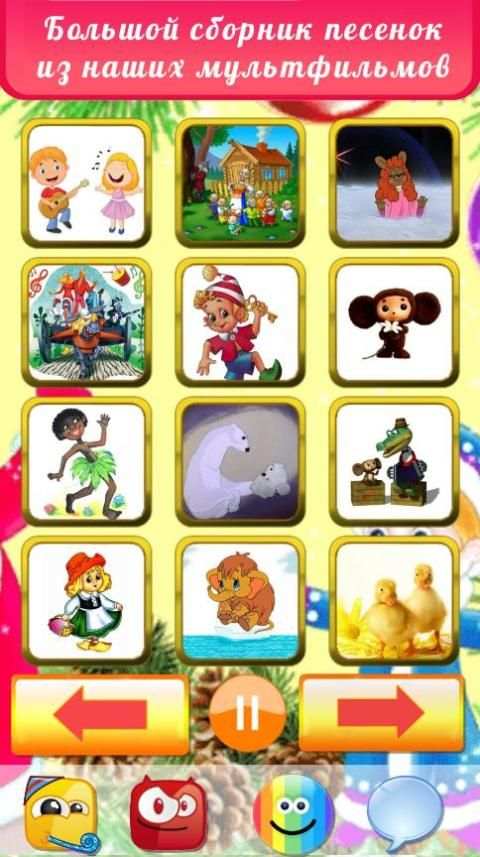
Task: Open the polar bear and cub tile
Action: coord(241,461)
